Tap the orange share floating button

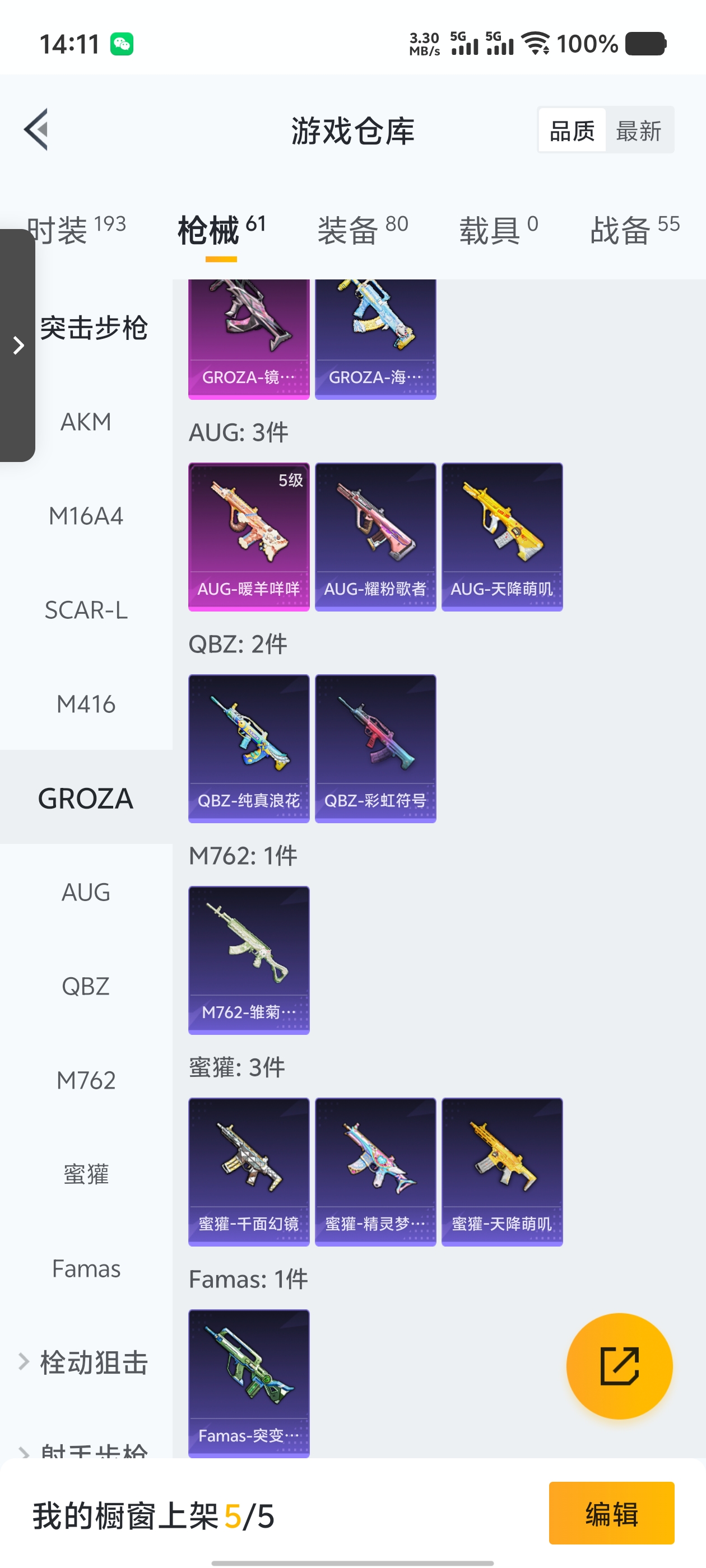tap(619, 1365)
